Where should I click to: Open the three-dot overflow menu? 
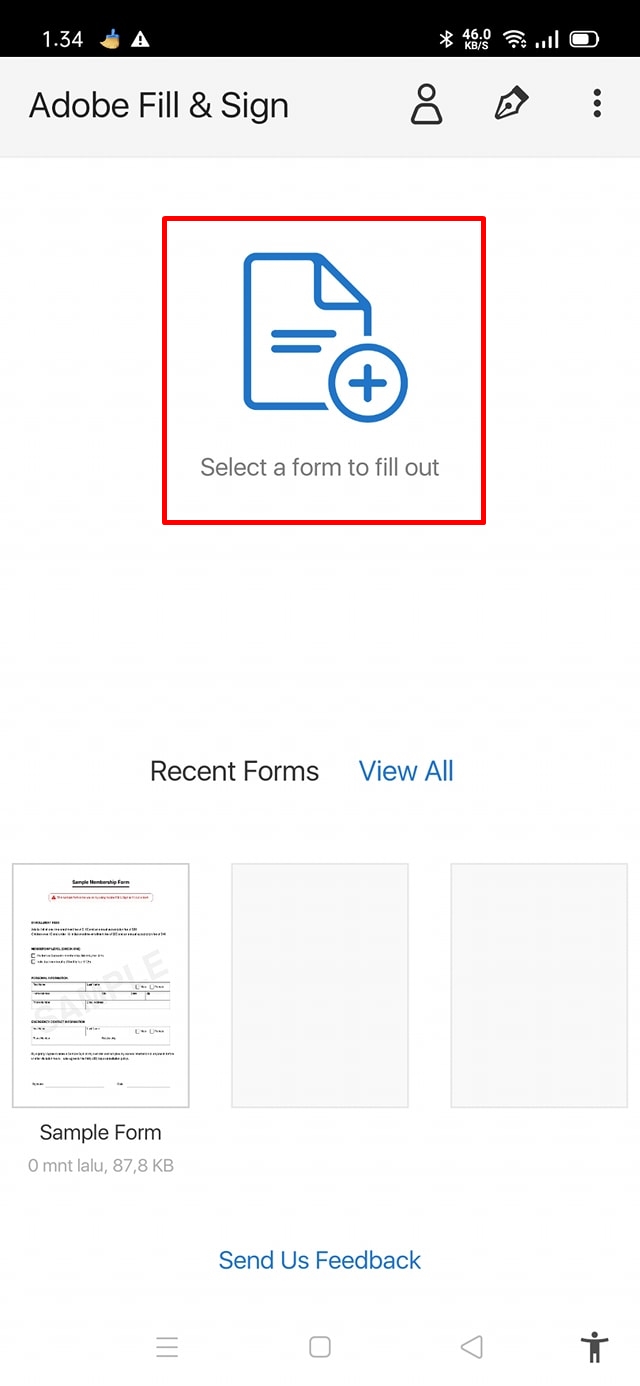tap(597, 104)
